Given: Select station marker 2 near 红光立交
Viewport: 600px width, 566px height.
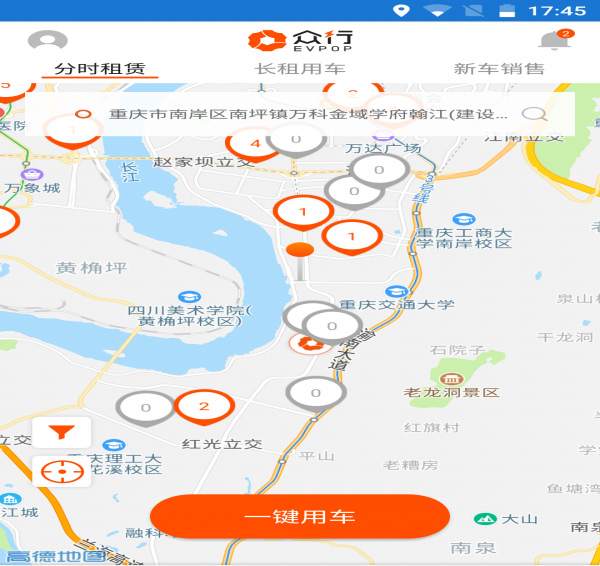Looking at the screenshot, I should [x=204, y=407].
